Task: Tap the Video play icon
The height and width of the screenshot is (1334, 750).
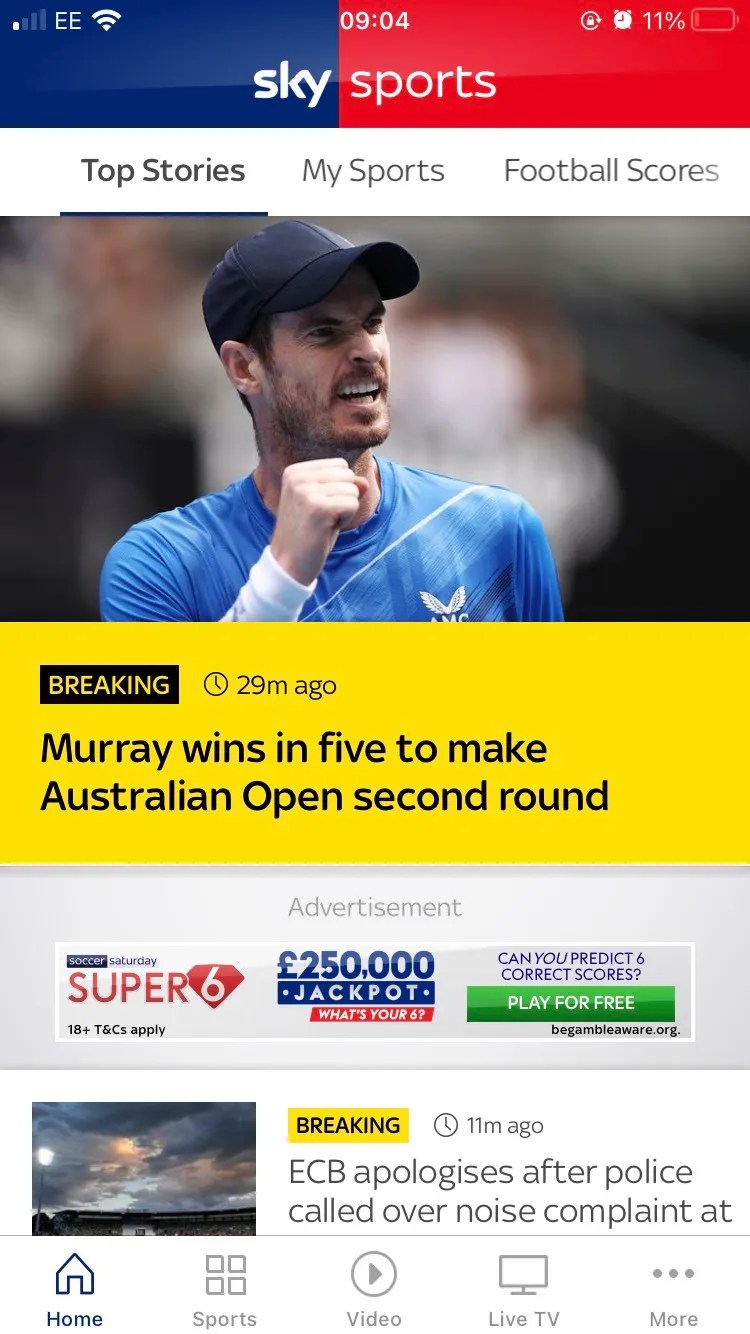Action: tap(374, 1274)
